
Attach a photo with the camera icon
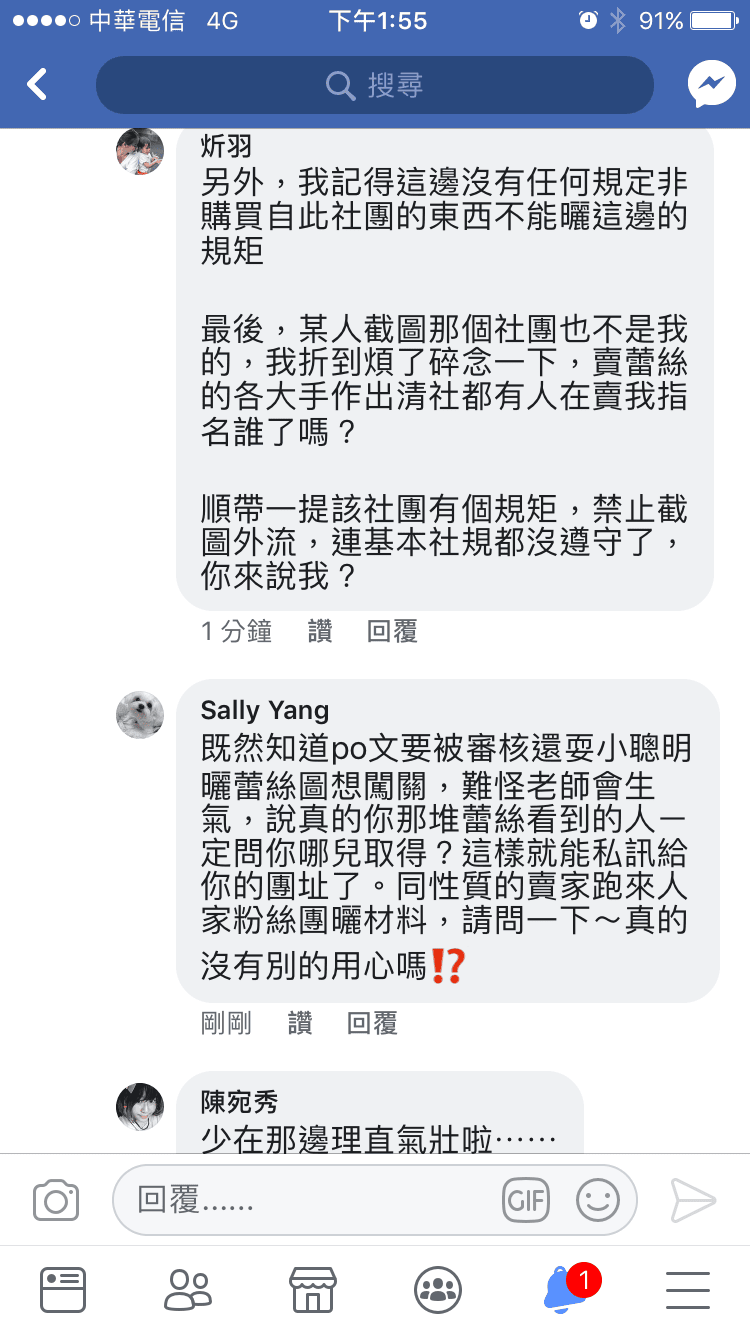[x=56, y=1200]
